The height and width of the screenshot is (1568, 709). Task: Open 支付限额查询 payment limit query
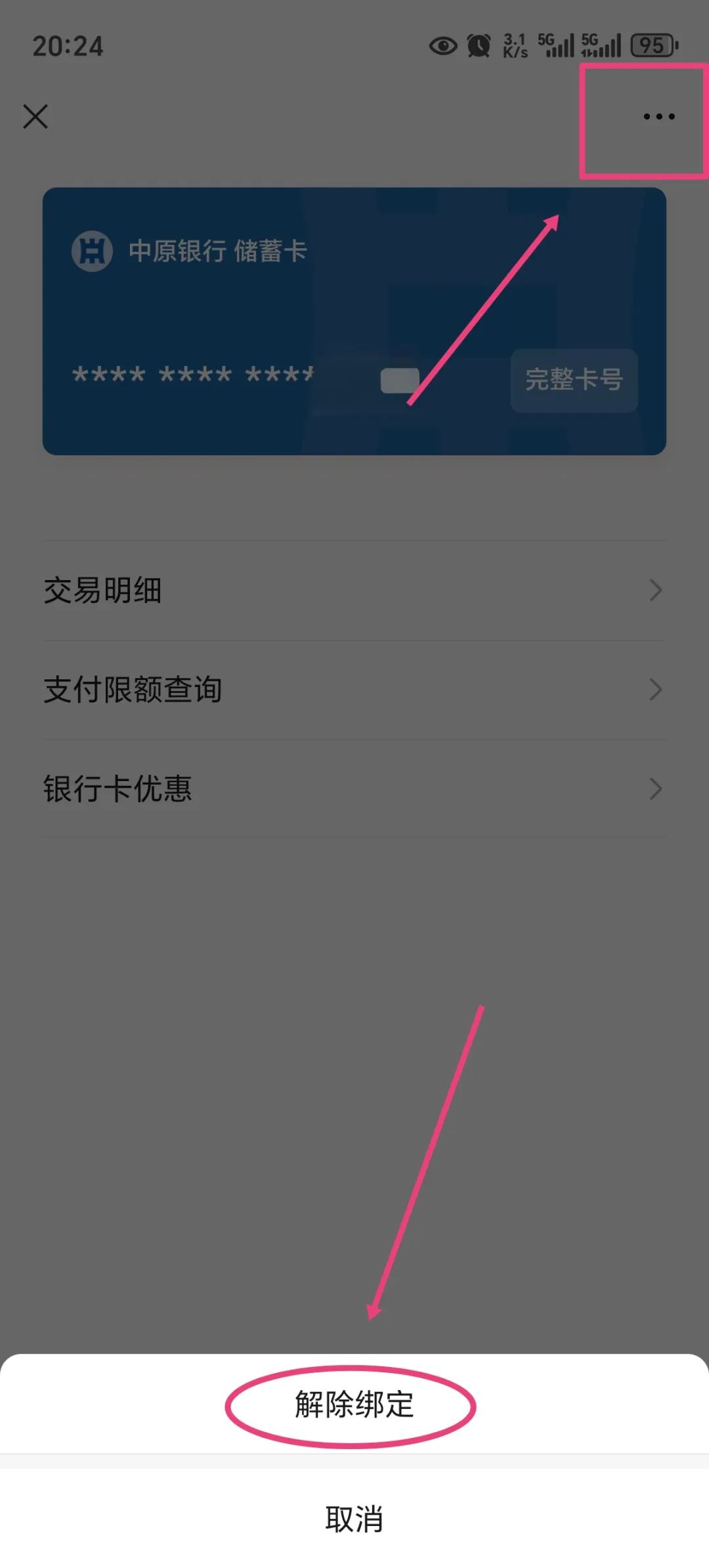click(353, 690)
